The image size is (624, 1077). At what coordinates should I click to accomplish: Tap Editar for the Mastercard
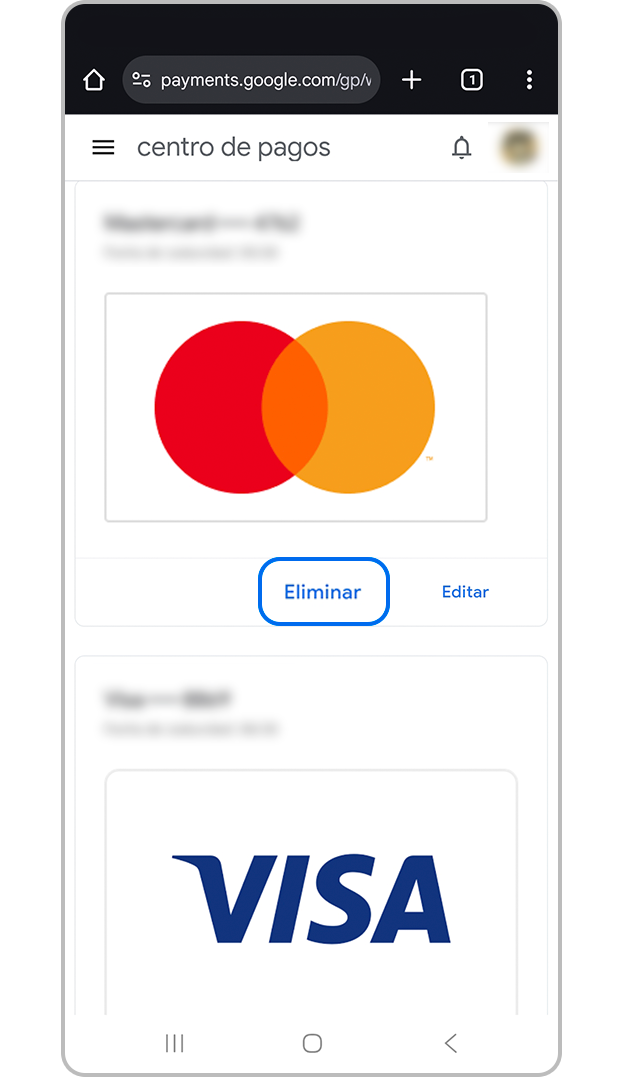tap(465, 592)
